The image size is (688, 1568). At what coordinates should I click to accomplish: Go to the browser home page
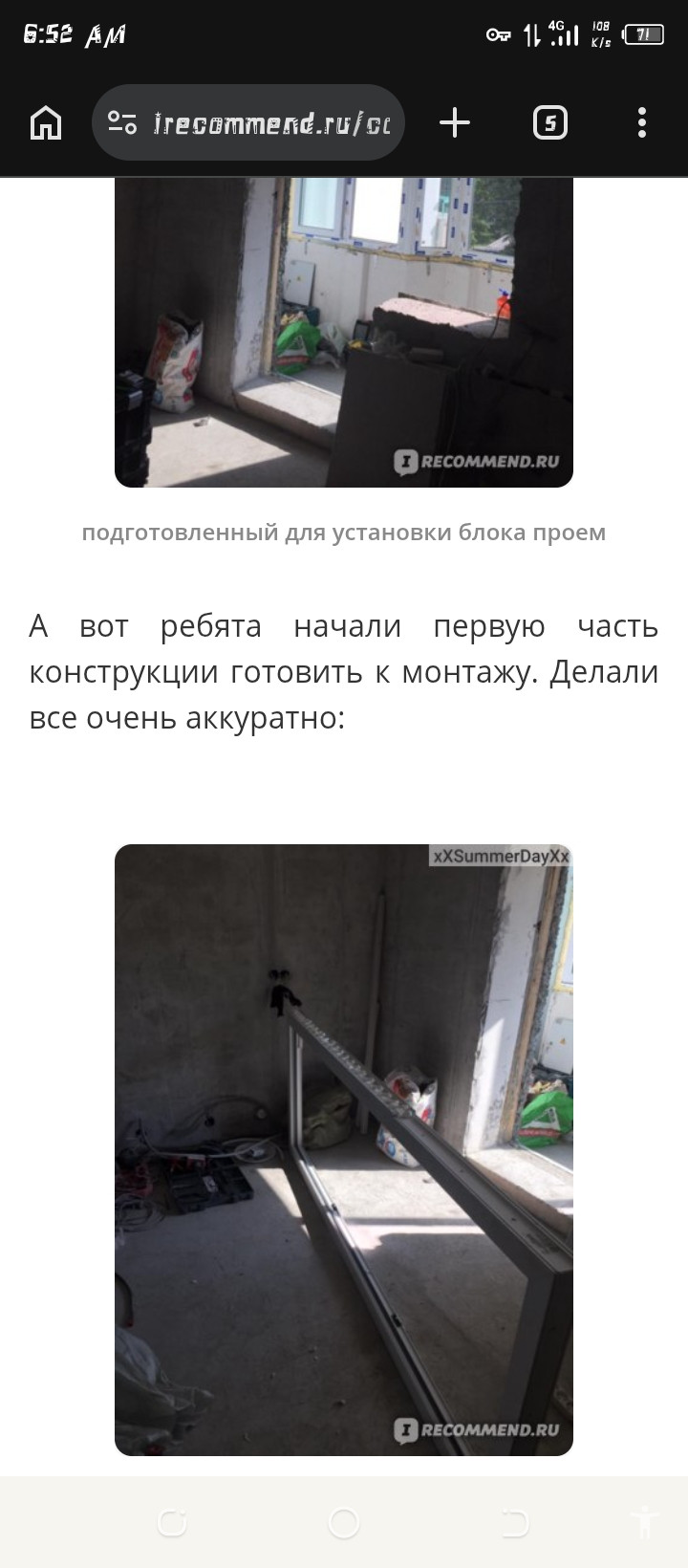pyautogui.click(x=46, y=123)
